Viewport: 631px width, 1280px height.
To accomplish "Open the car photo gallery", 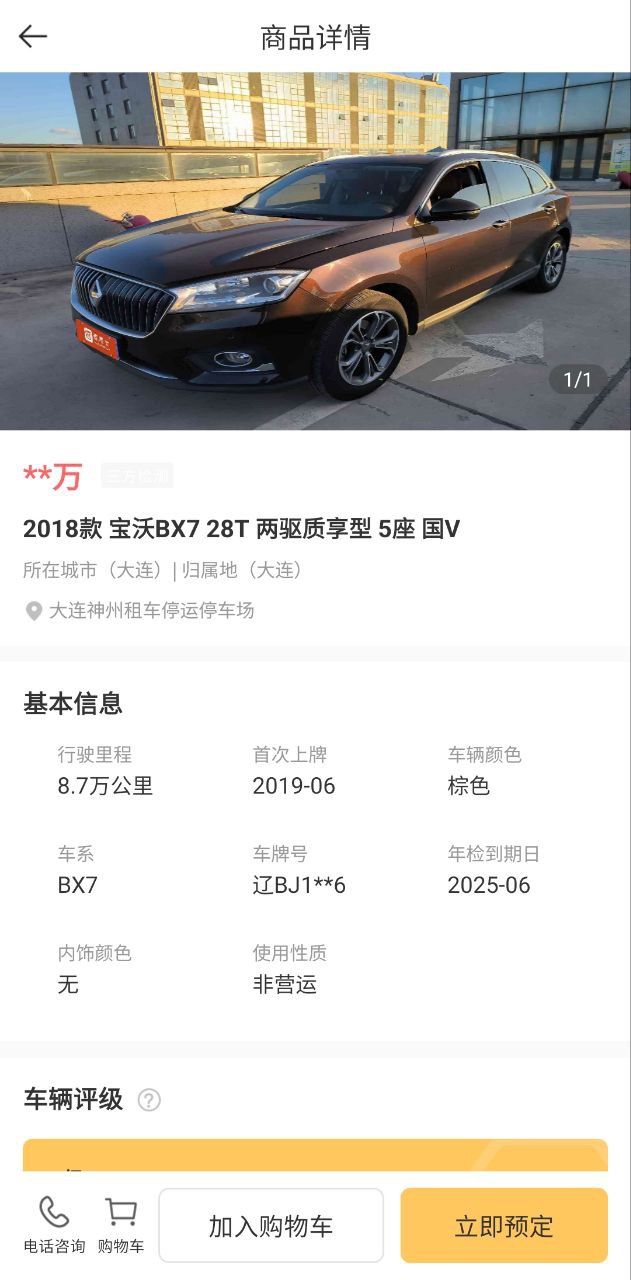I will 315,250.
